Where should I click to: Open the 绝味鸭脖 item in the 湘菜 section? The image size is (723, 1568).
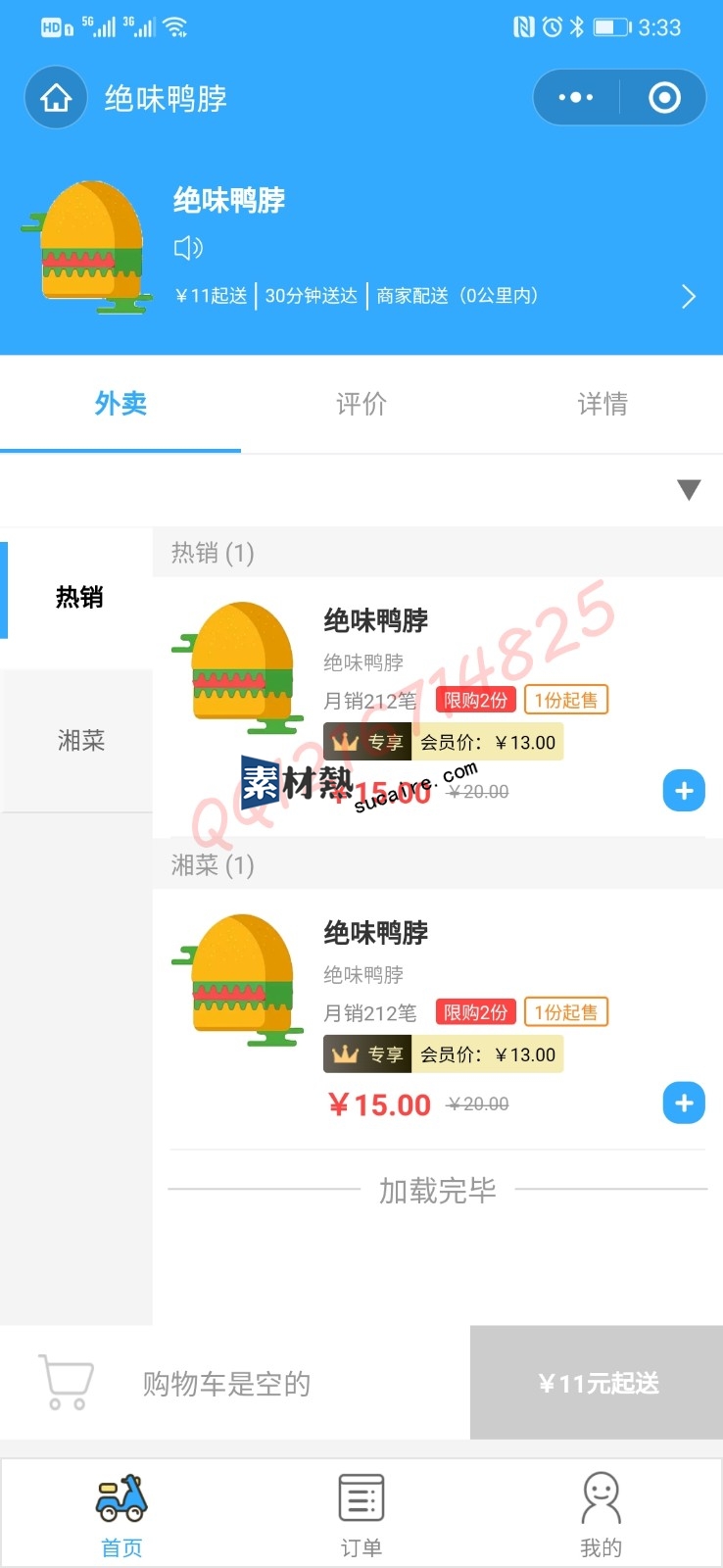point(376,934)
